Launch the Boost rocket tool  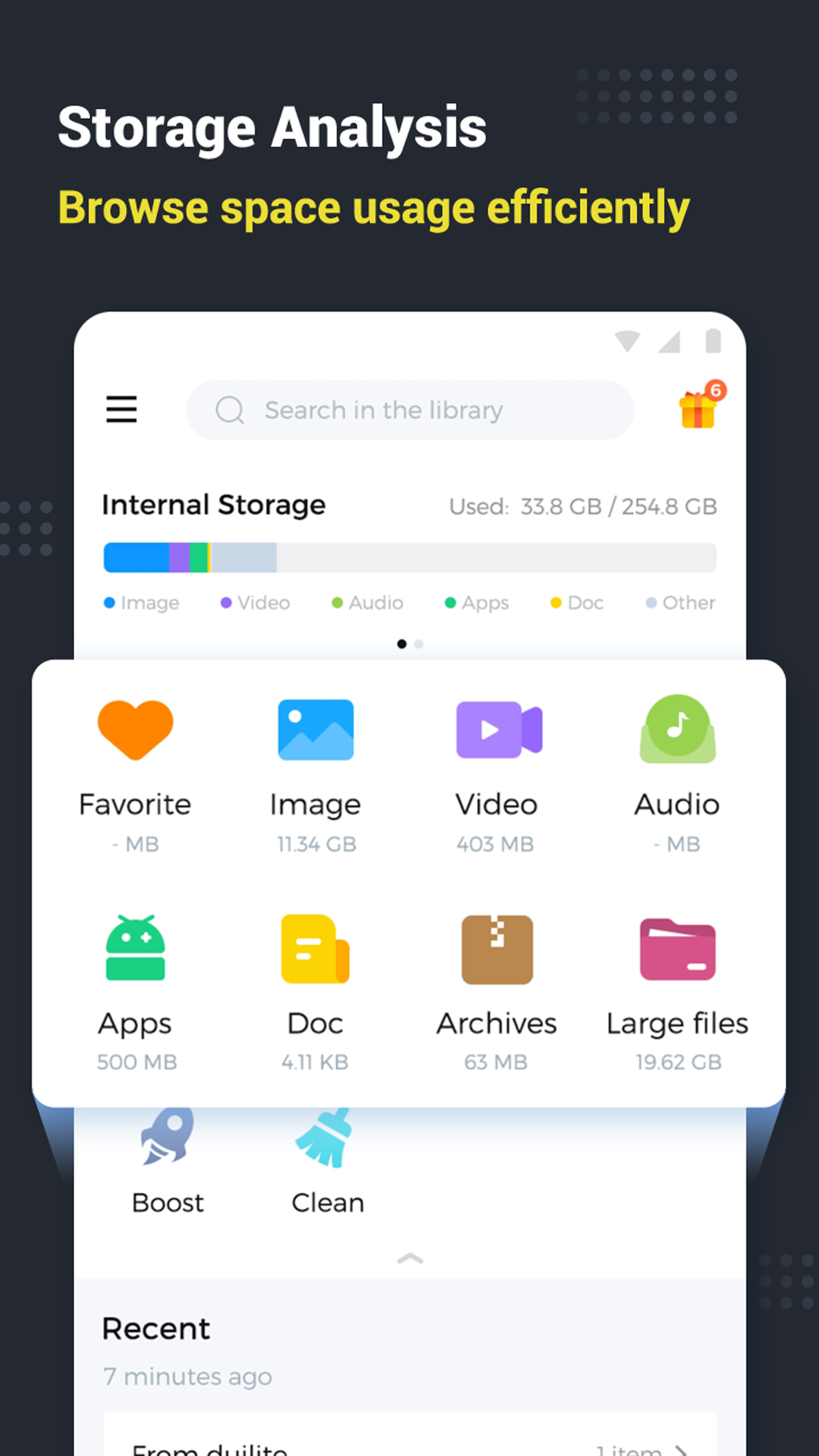tap(168, 1160)
